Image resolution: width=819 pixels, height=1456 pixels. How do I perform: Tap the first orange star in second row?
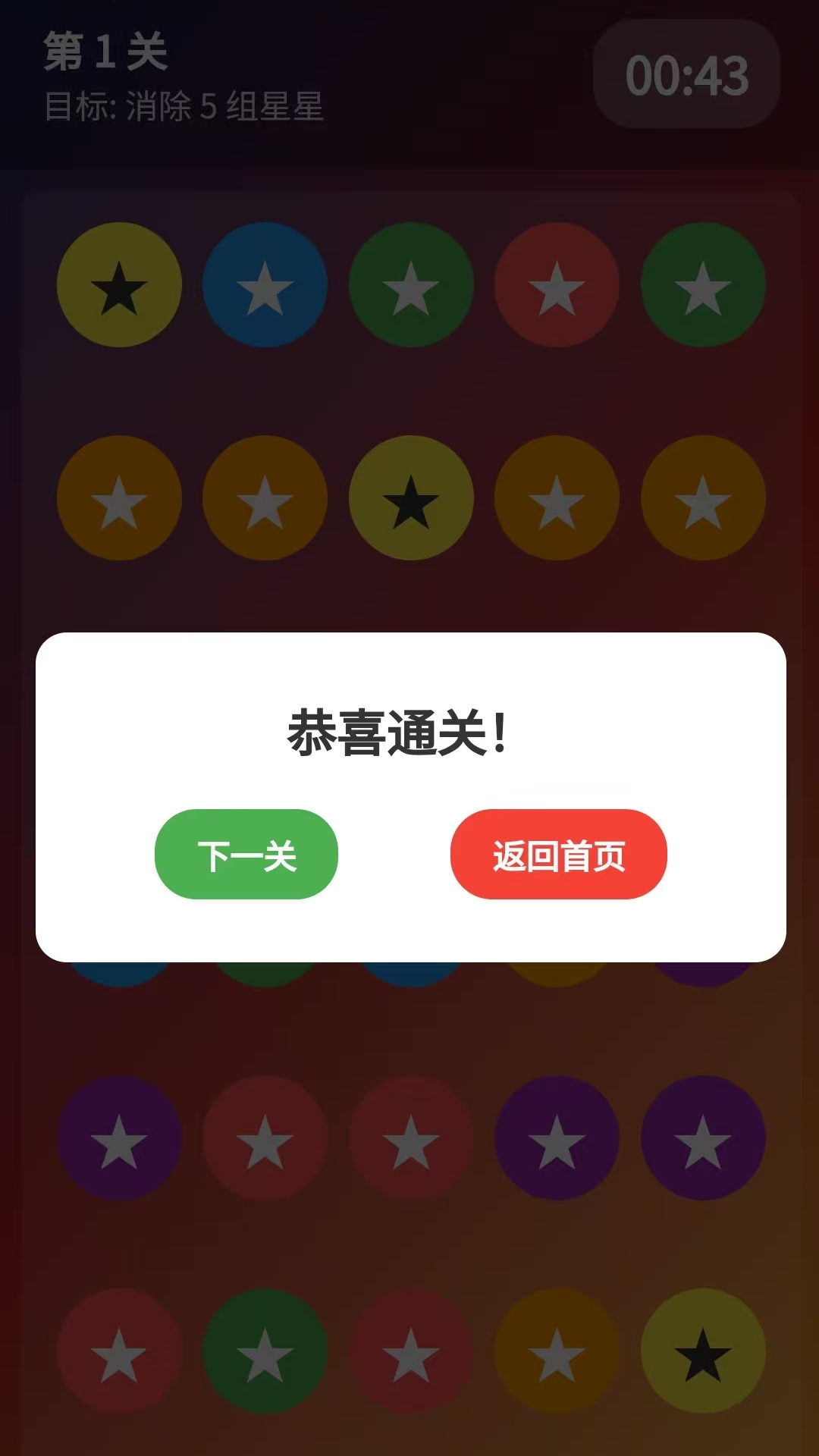coord(118,497)
